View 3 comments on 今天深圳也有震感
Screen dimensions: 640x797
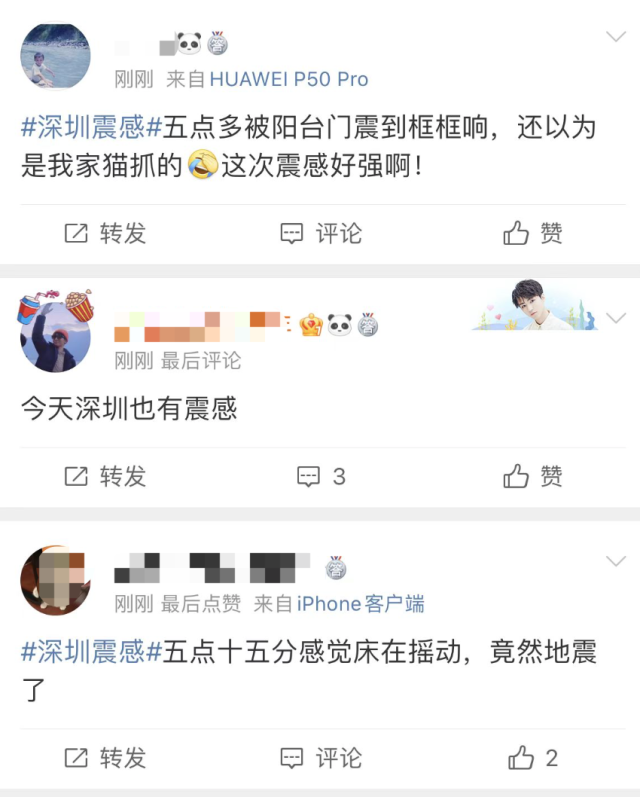click(x=321, y=476)
